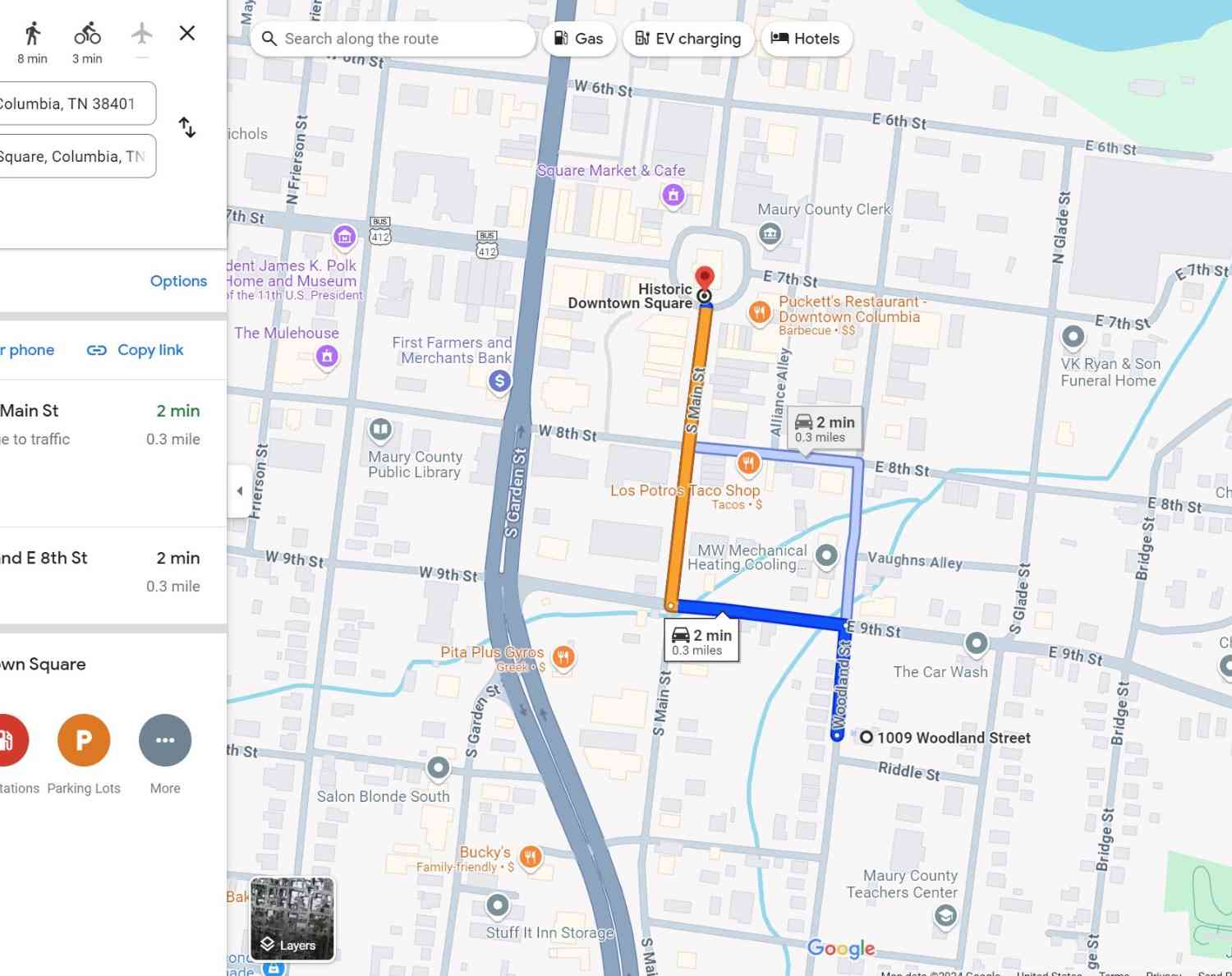Open route Options

(178, 281)
